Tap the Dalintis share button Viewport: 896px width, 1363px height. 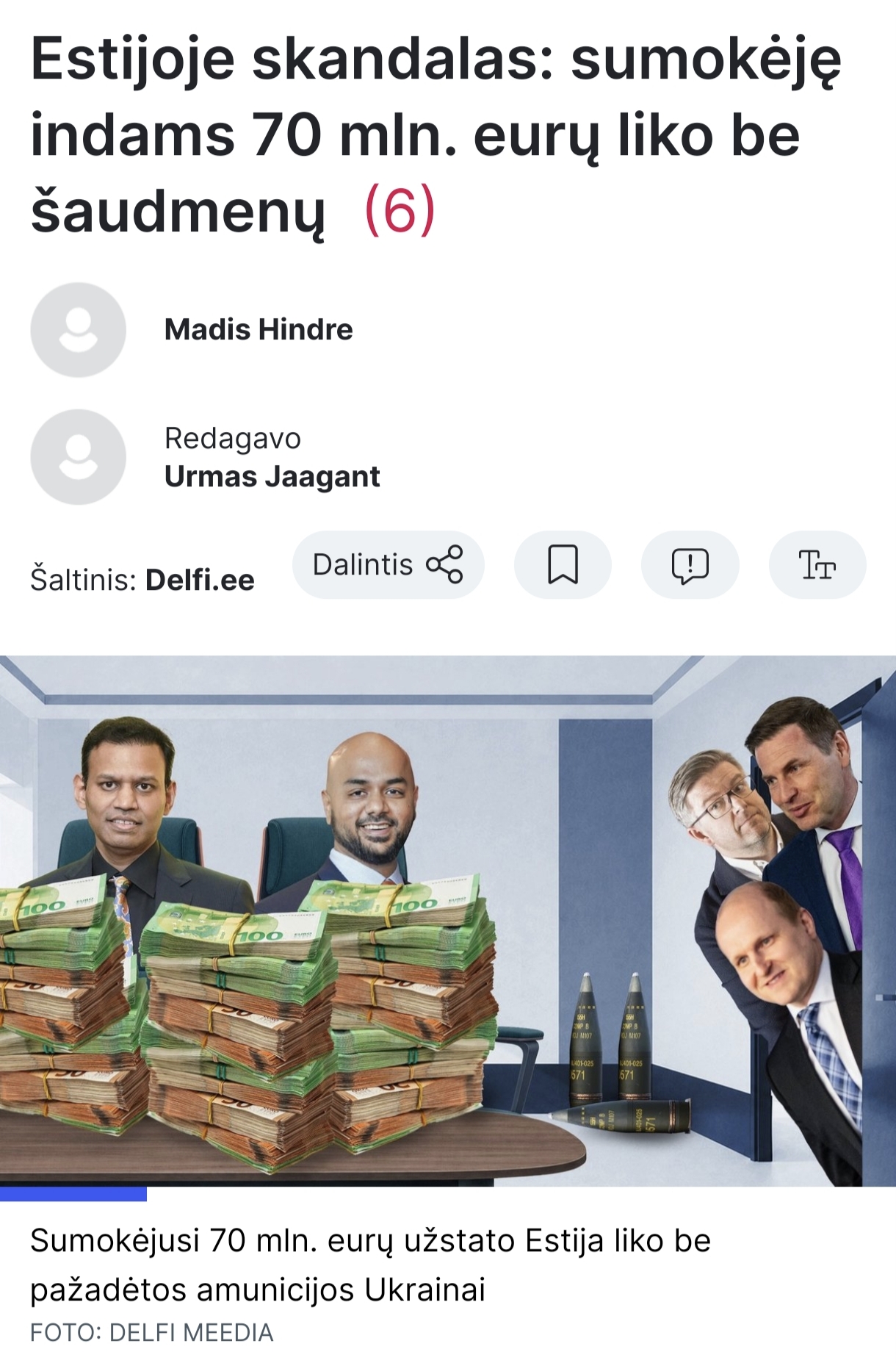[389, 564]
